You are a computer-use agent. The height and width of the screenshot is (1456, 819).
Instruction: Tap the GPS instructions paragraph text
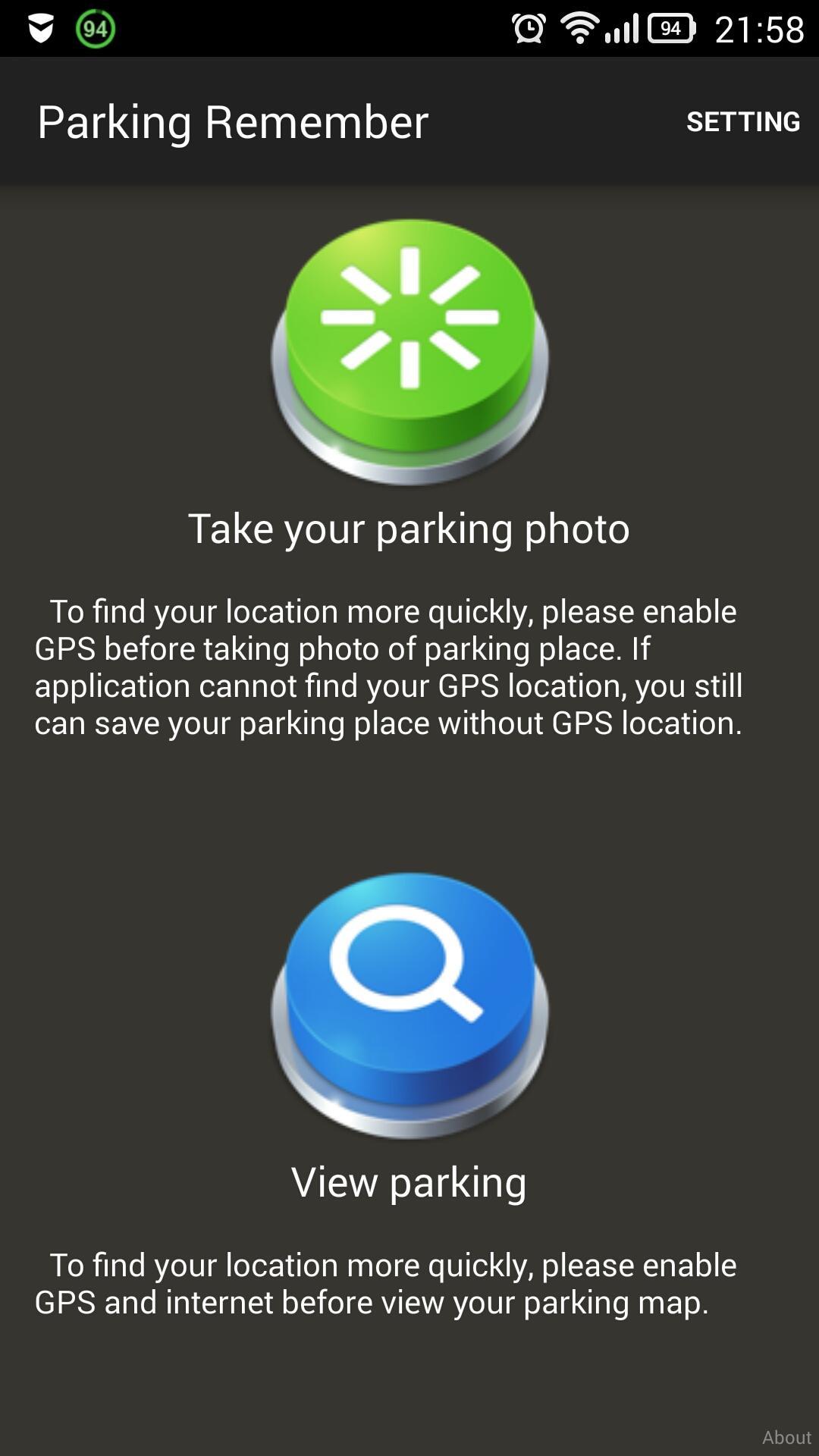(x=409, y=666)
